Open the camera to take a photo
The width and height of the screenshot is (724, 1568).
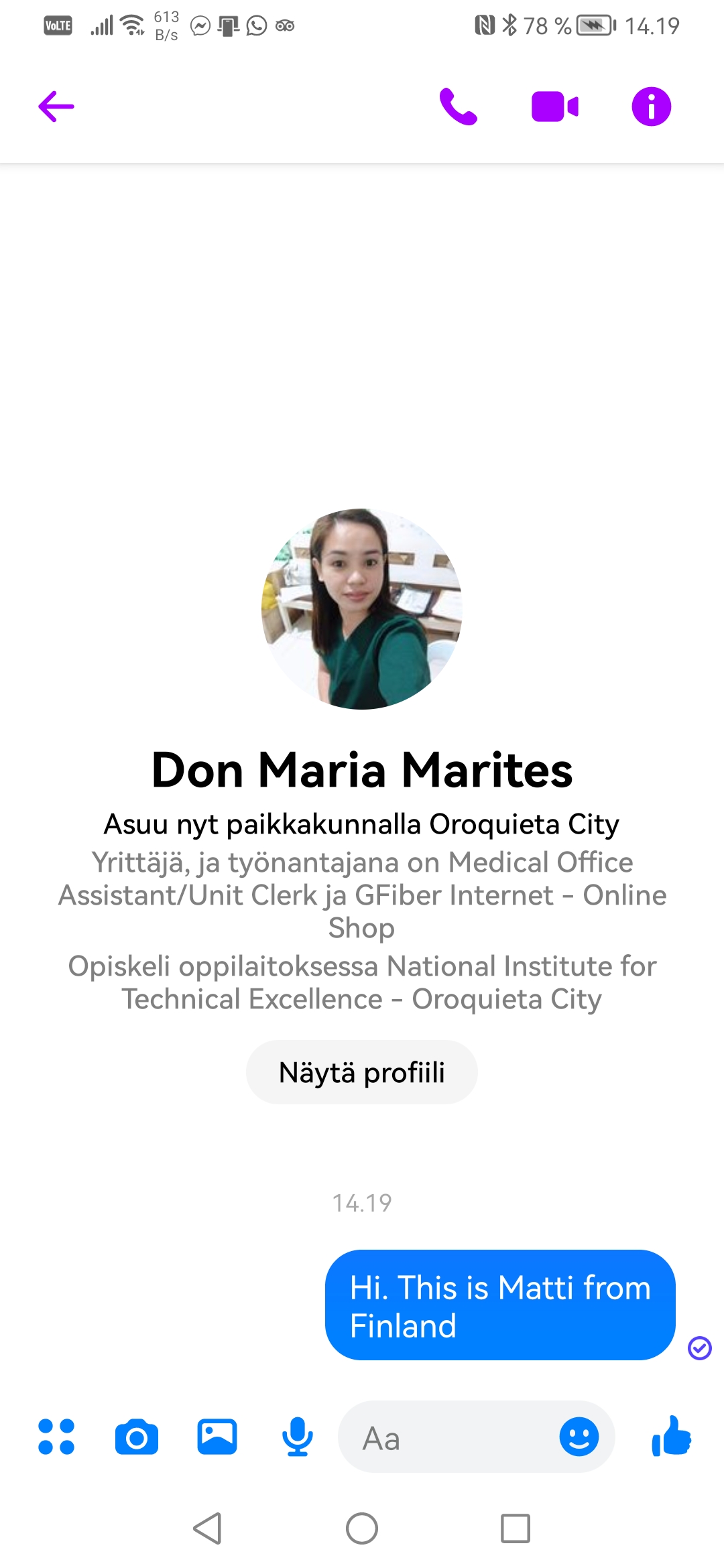point(137,1437)
